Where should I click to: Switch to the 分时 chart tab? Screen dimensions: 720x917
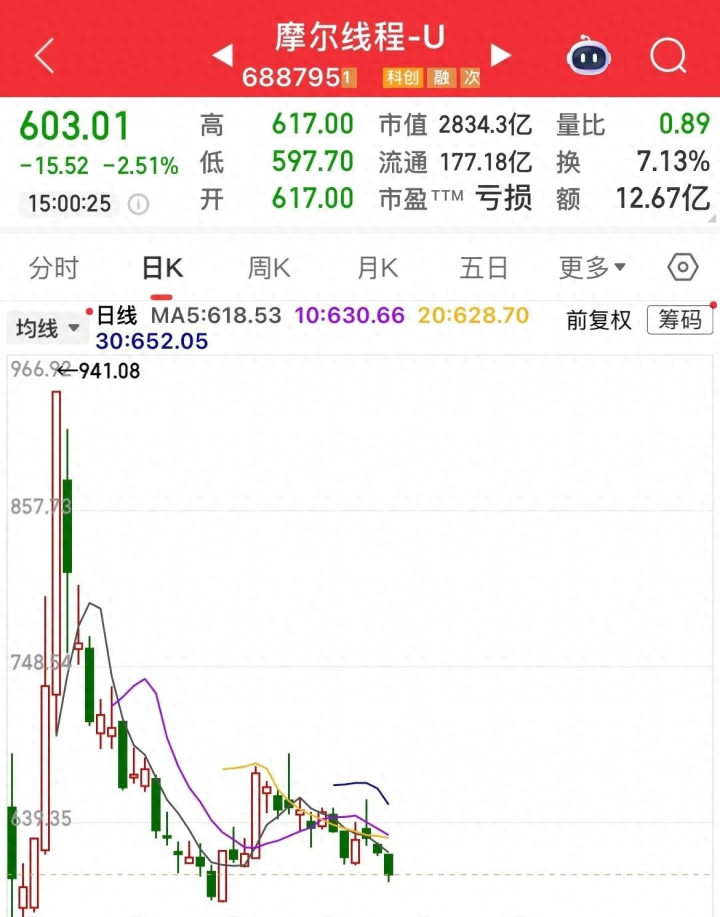pyautogui.click(x=54, y=268)
